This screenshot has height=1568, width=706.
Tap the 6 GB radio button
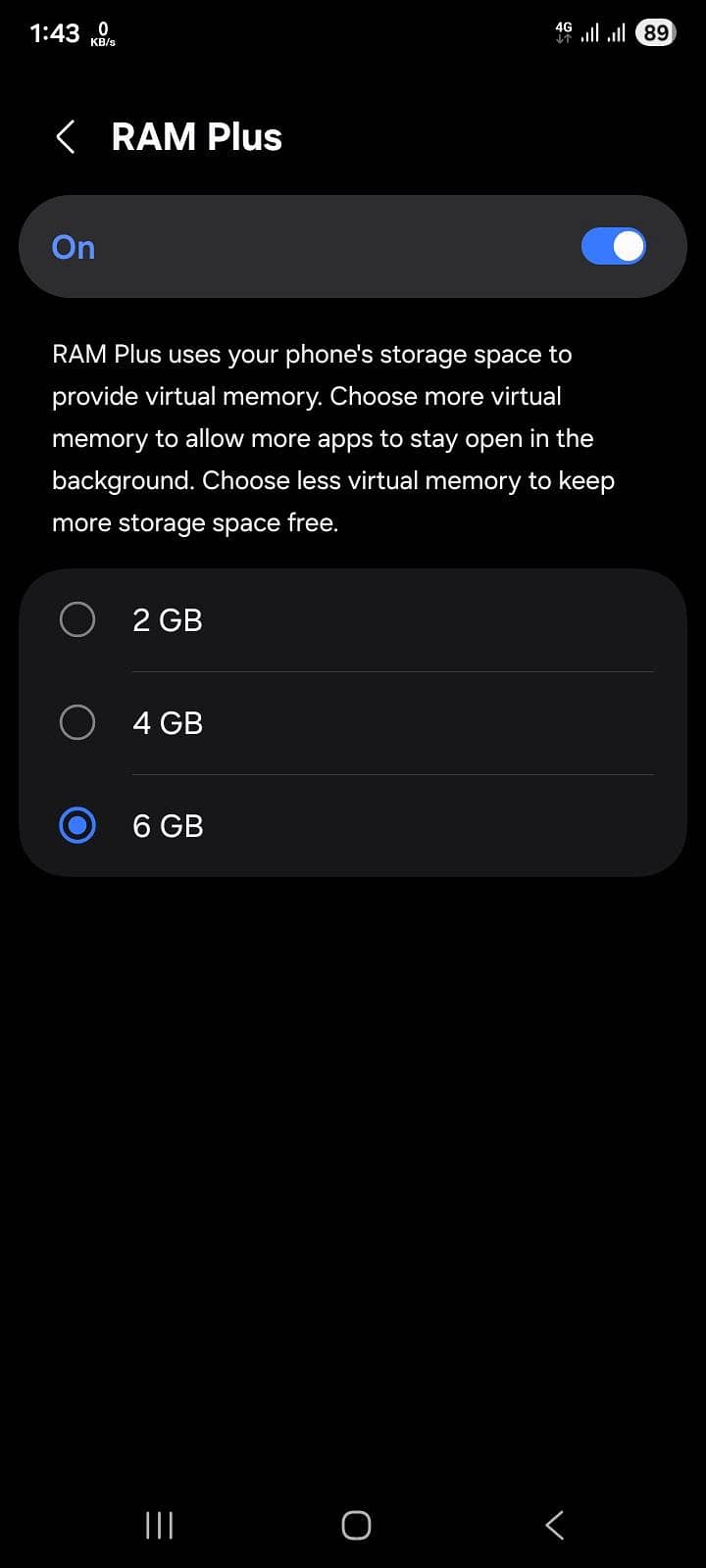pos(77,826)
